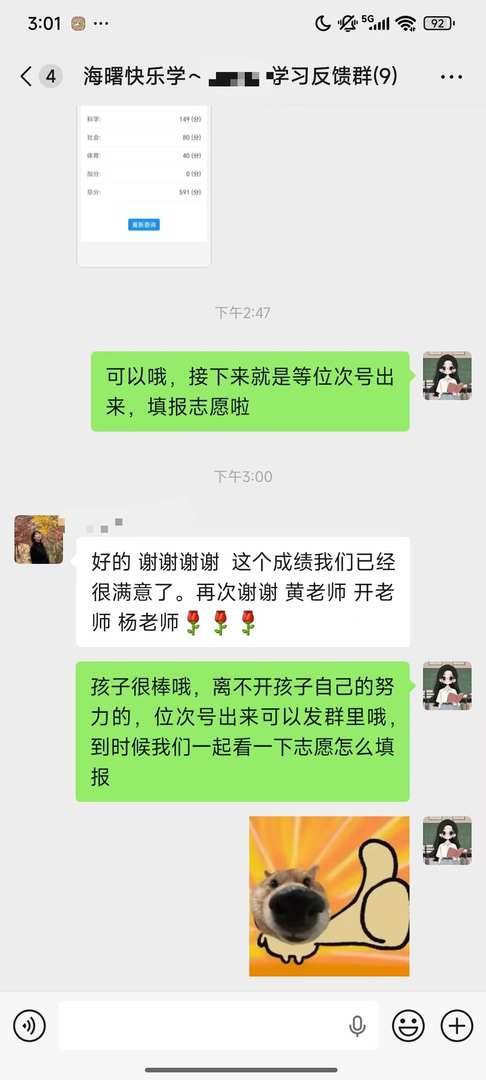Open the plus attachments menu

(456, 1026)
